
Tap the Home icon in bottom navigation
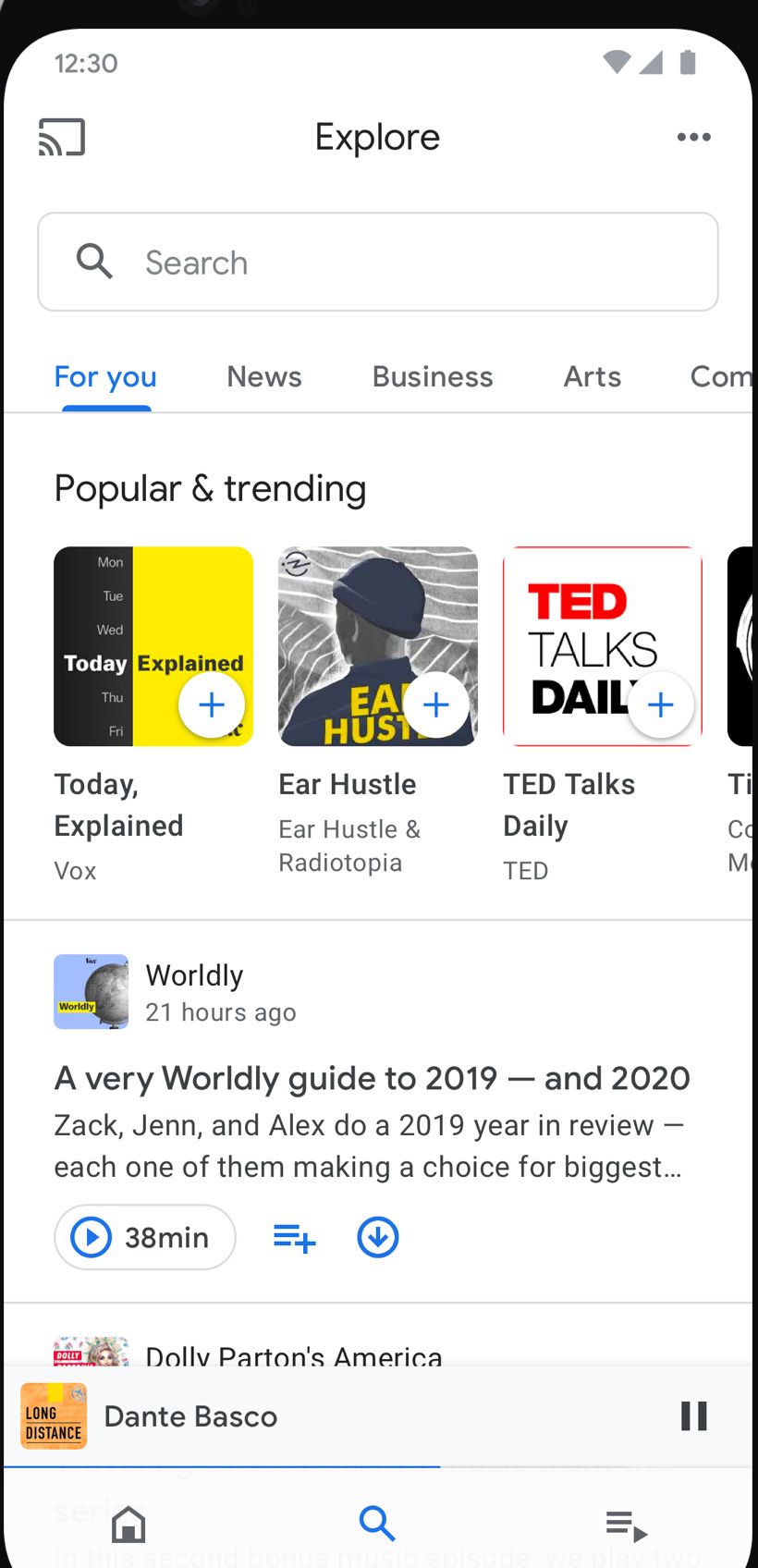coord(128,1525)
